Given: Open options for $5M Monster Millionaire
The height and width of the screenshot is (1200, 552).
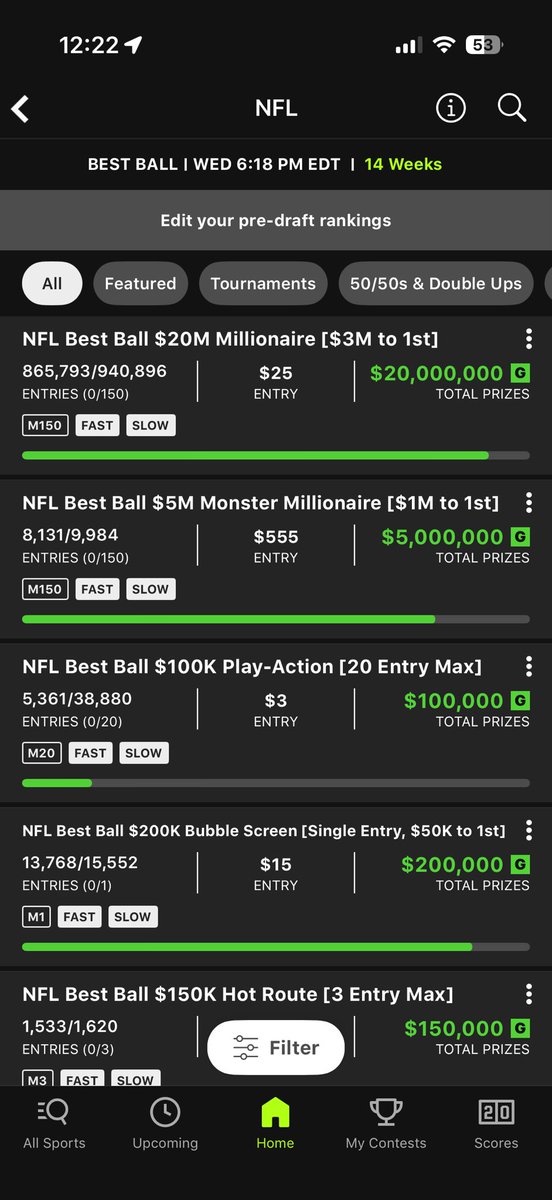Looking at the screenshot, I should point(528,503).
